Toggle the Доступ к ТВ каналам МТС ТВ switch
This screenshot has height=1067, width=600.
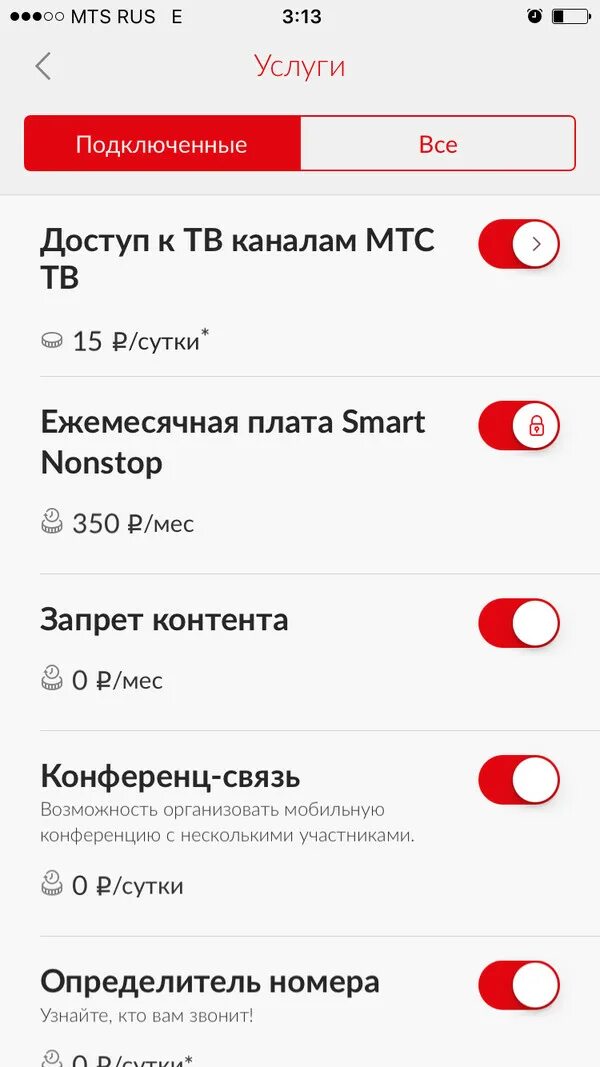click(x=518, y=245)
